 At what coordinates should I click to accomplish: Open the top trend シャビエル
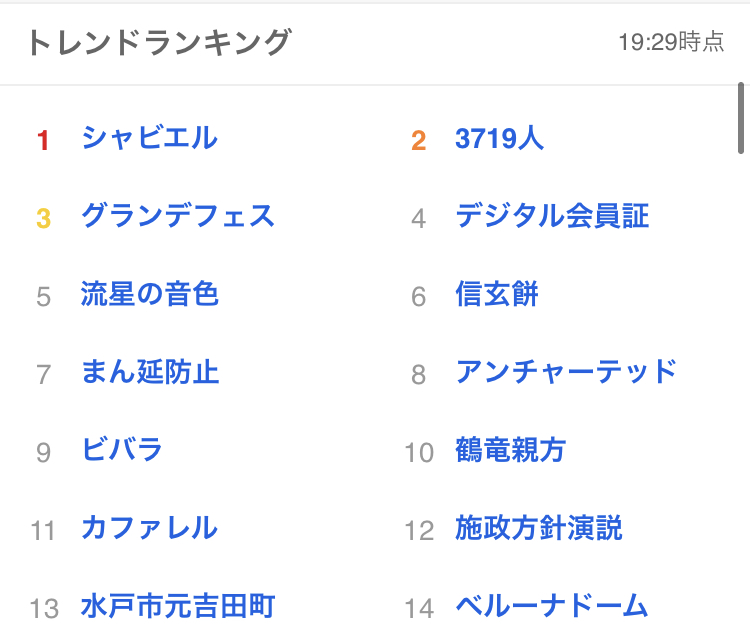click(x=150, y=138)
